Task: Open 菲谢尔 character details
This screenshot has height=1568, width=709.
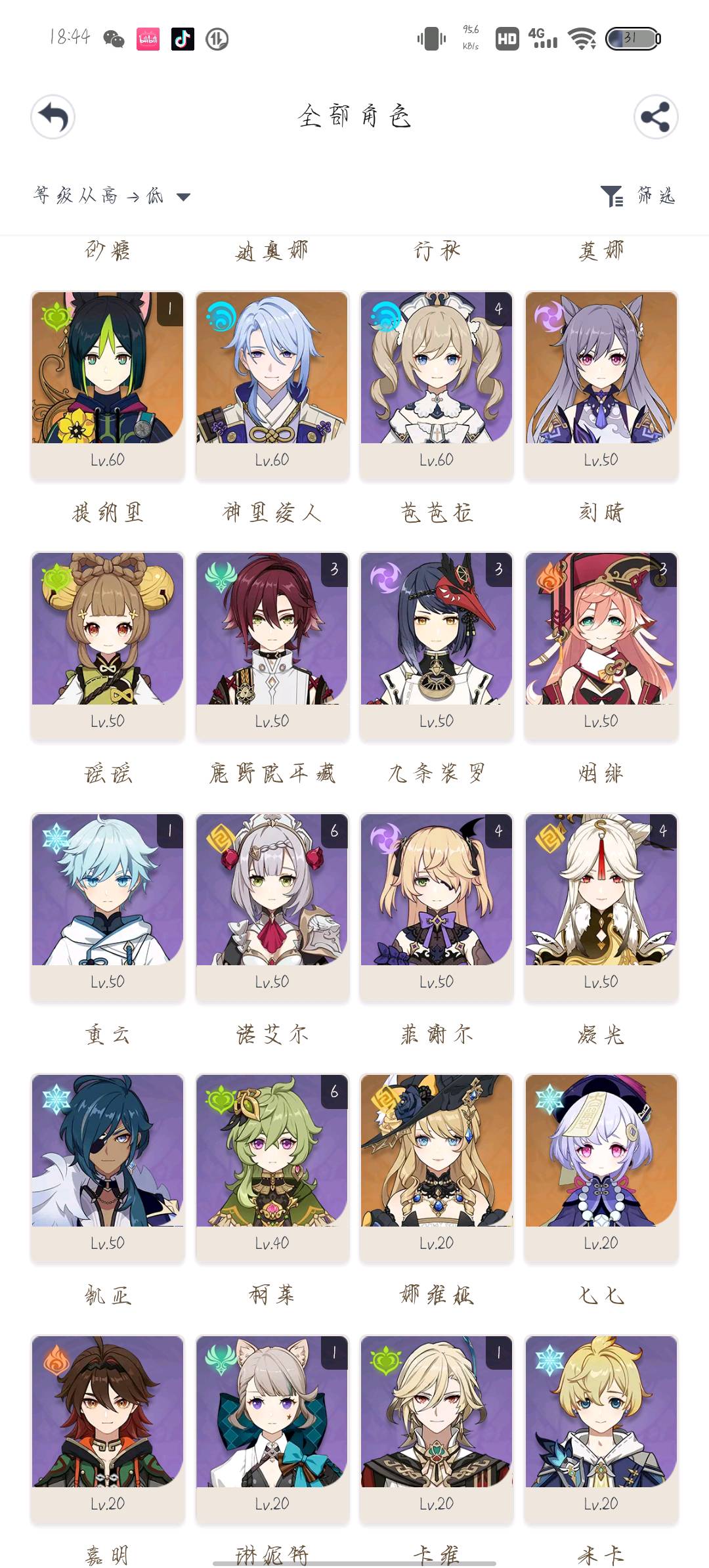Action: (x=437, y=906)
